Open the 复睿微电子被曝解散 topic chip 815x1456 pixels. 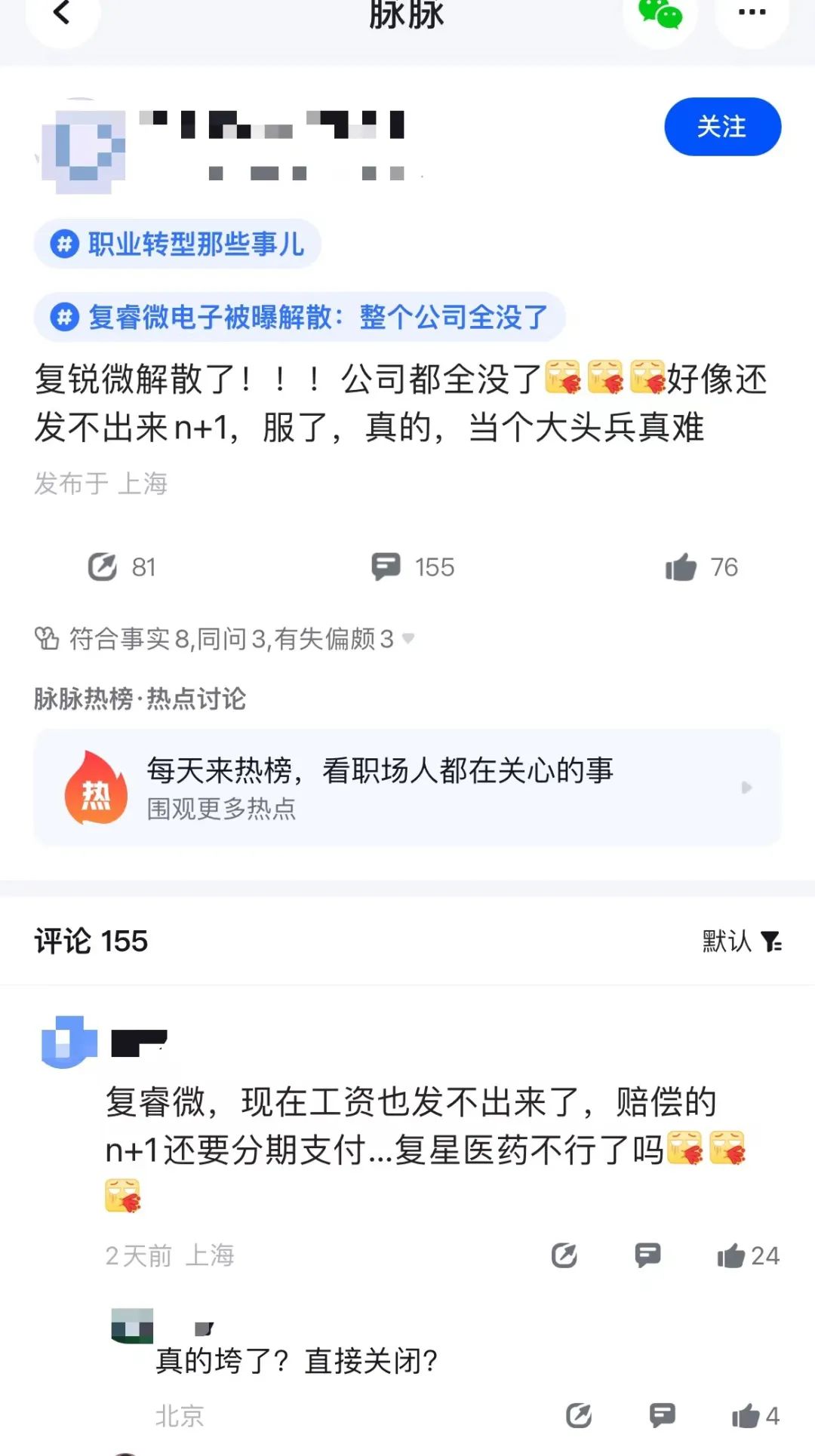pos(300,318)
